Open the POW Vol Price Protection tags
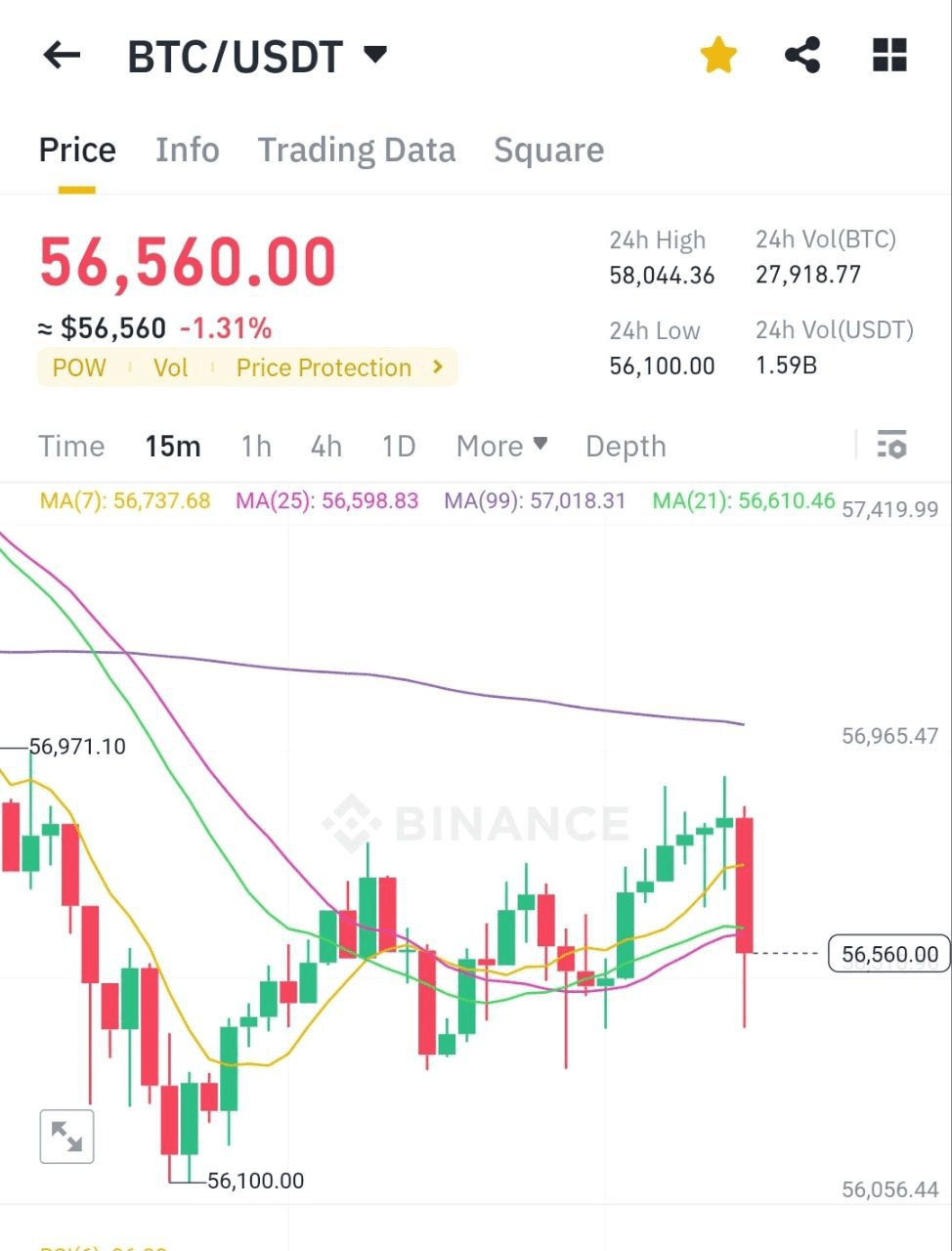The height and width of the screenshot is (1251, 952). [246, 368]
